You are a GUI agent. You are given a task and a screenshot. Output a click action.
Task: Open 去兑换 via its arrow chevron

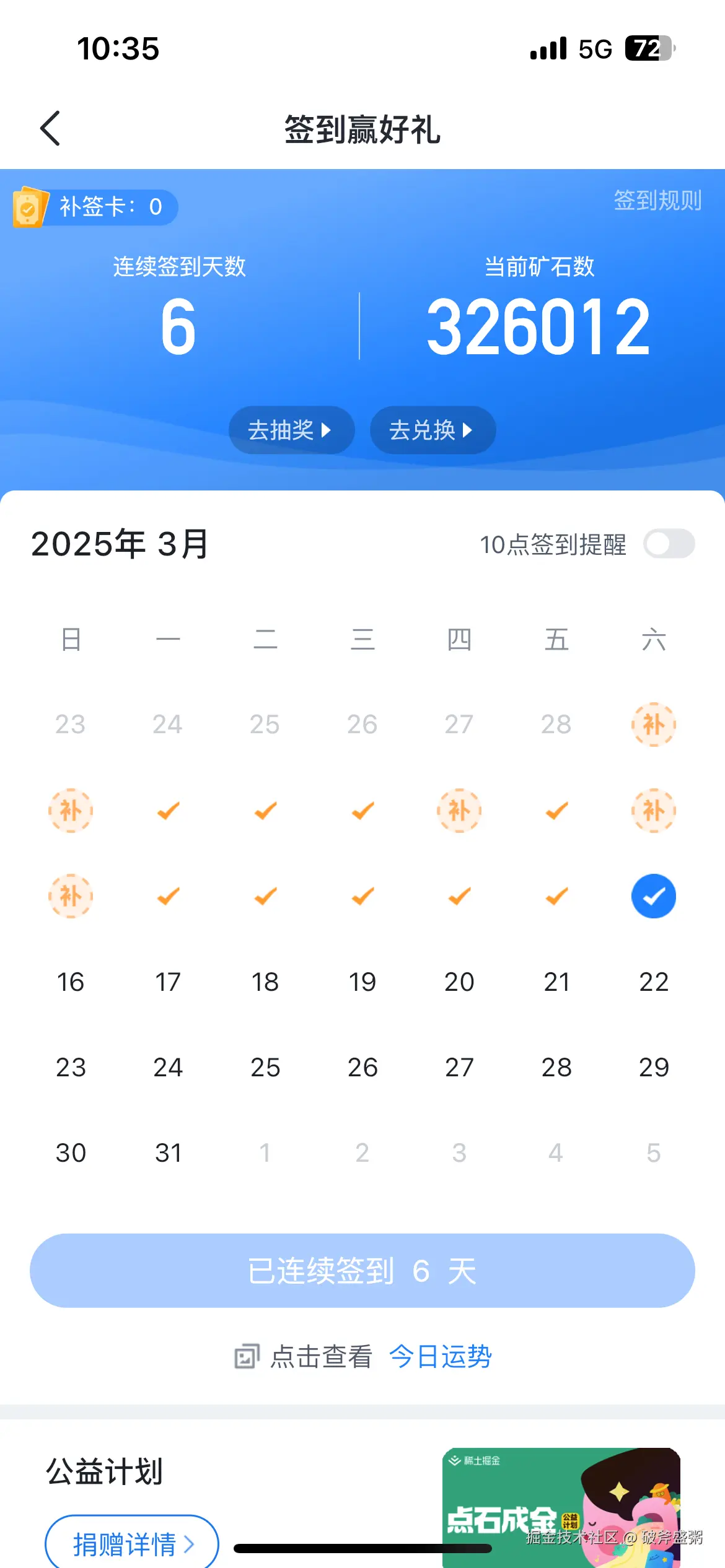[x=471, y=430]
